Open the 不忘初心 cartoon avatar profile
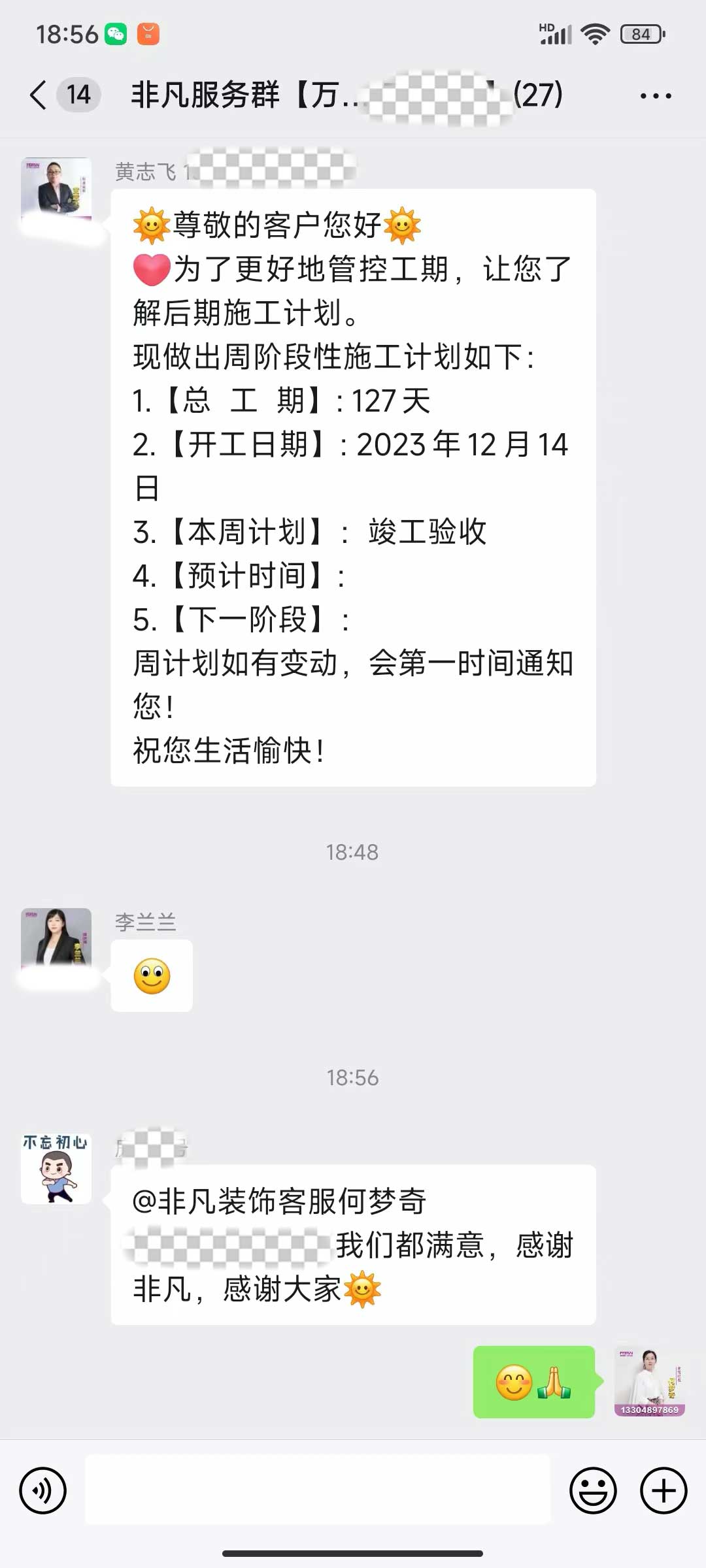The height and width of the screenshot is (1568, 706). pos(56,1169)
